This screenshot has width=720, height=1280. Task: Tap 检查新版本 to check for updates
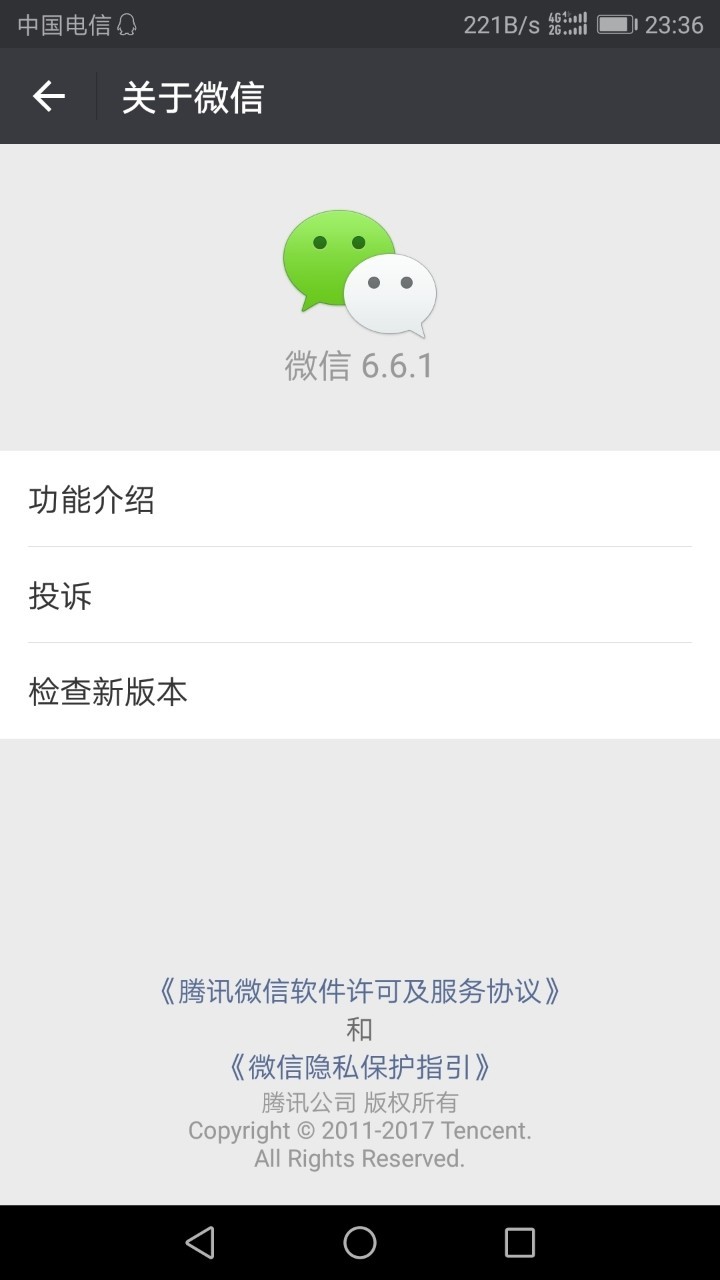[360, 691]
